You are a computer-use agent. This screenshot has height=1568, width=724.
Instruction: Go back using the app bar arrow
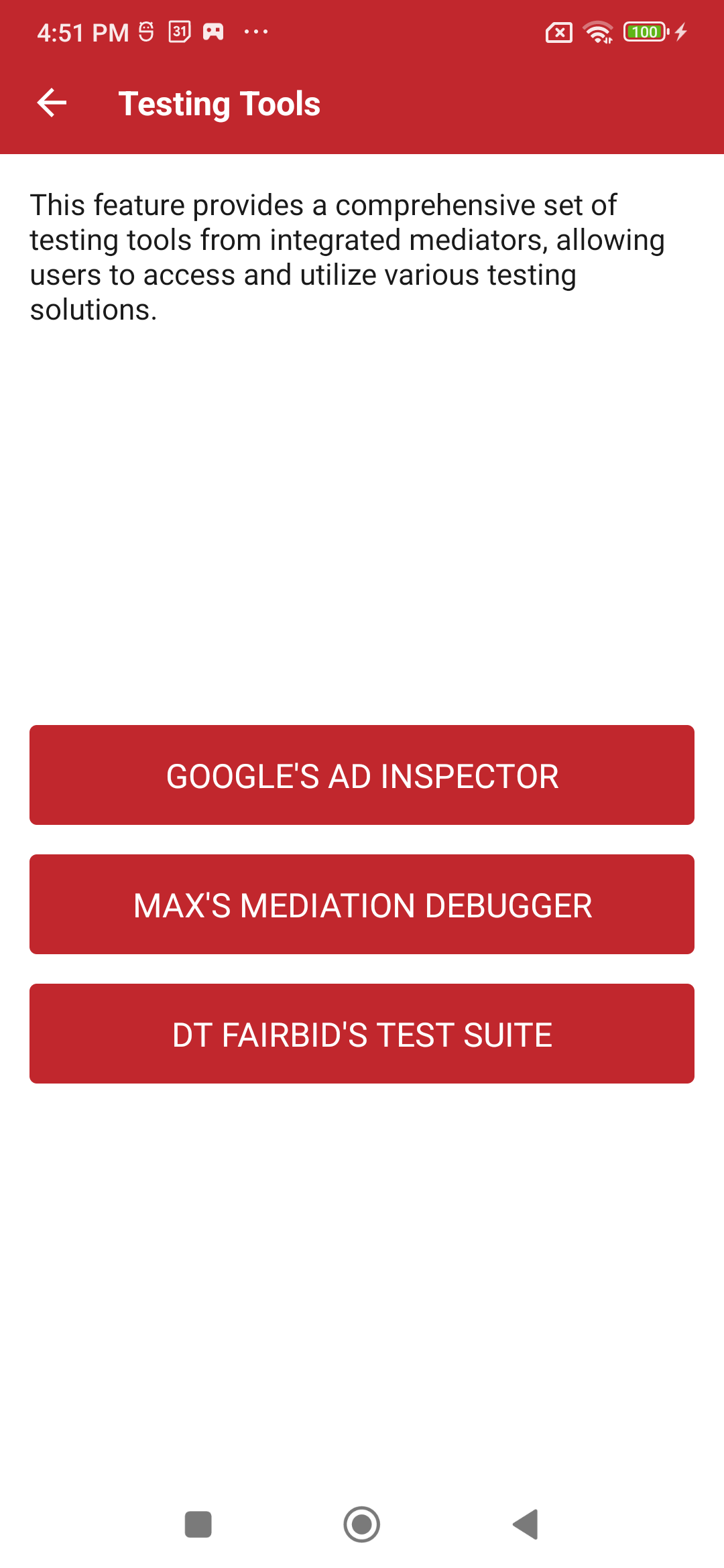pos(52,103)
